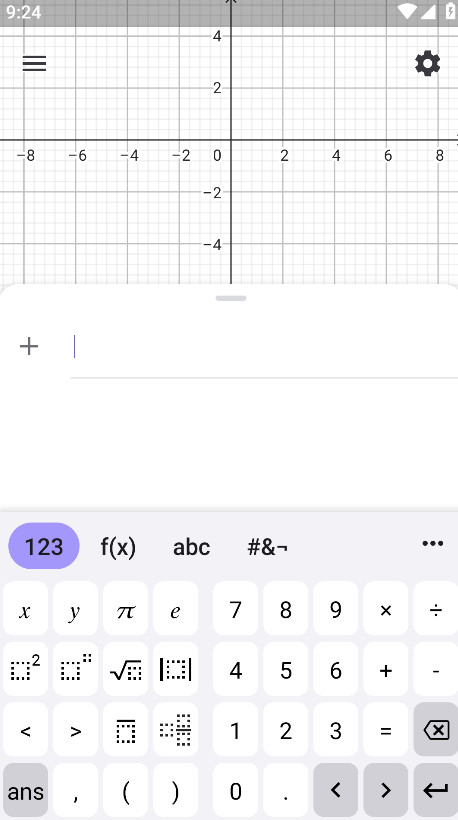Open the hamburger menu

click(x=35, y=63)
